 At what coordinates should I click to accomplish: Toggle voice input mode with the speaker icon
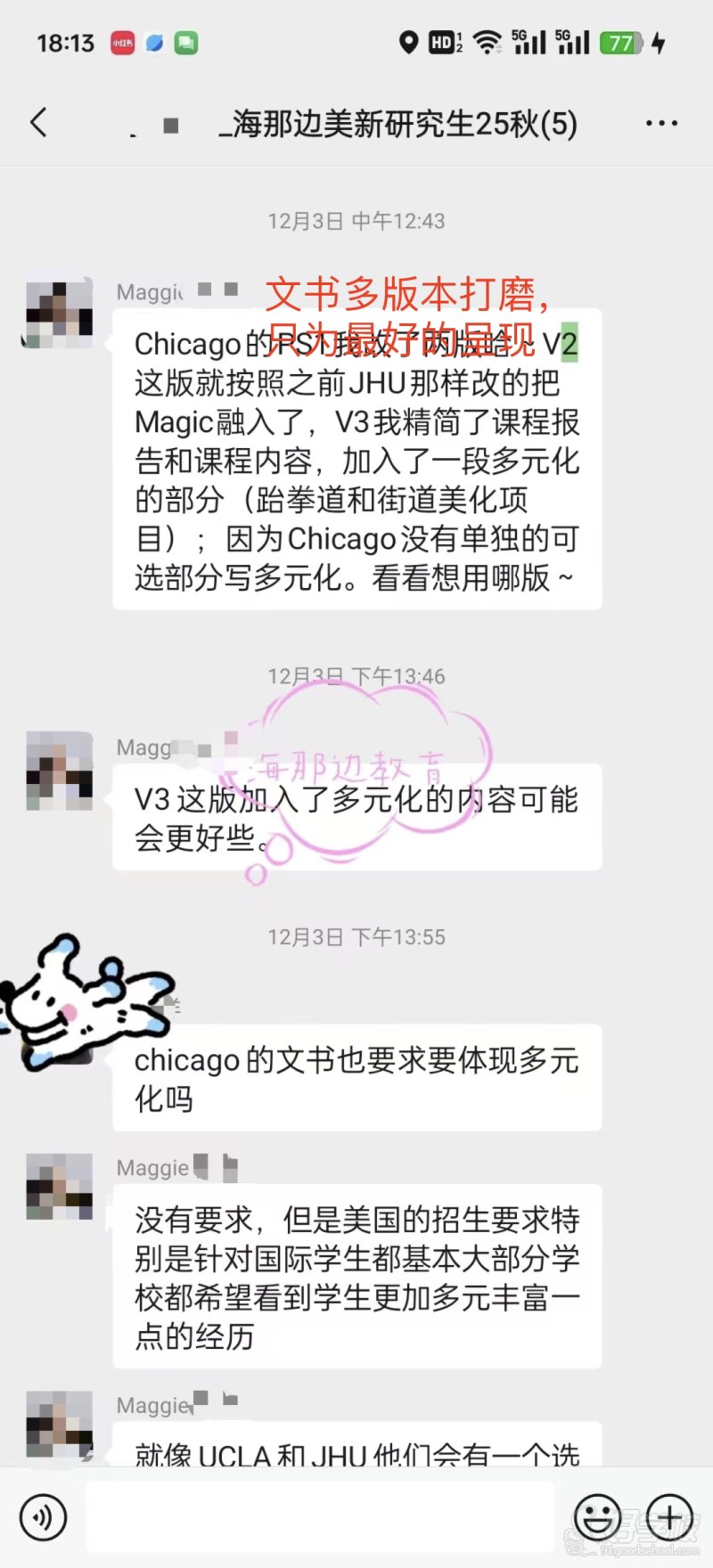[42, 1517]
